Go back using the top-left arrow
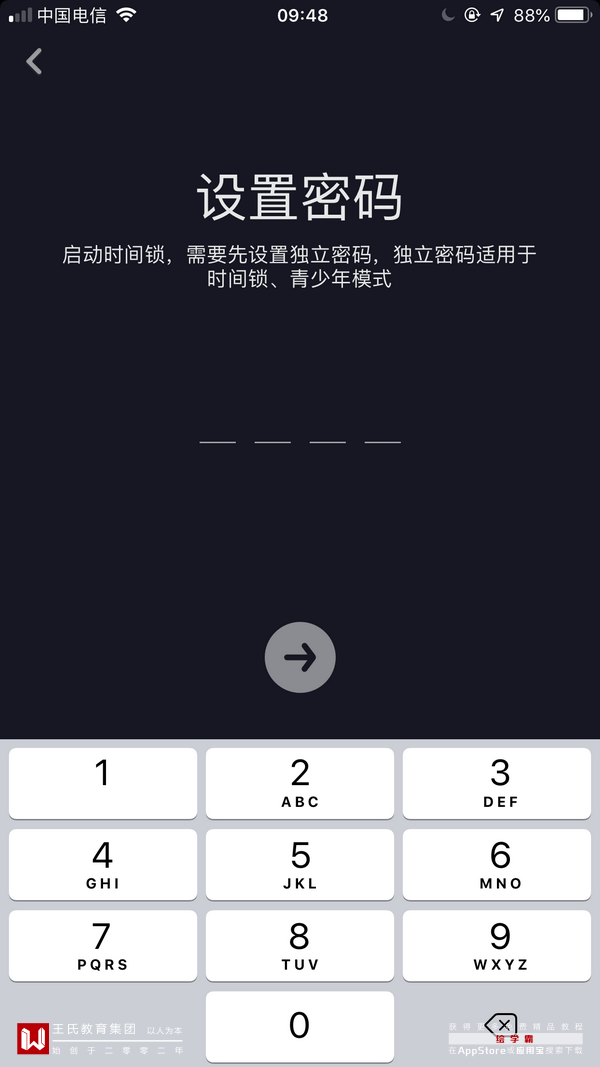Viewport: 600px width, 1067px height. [34, 61]
